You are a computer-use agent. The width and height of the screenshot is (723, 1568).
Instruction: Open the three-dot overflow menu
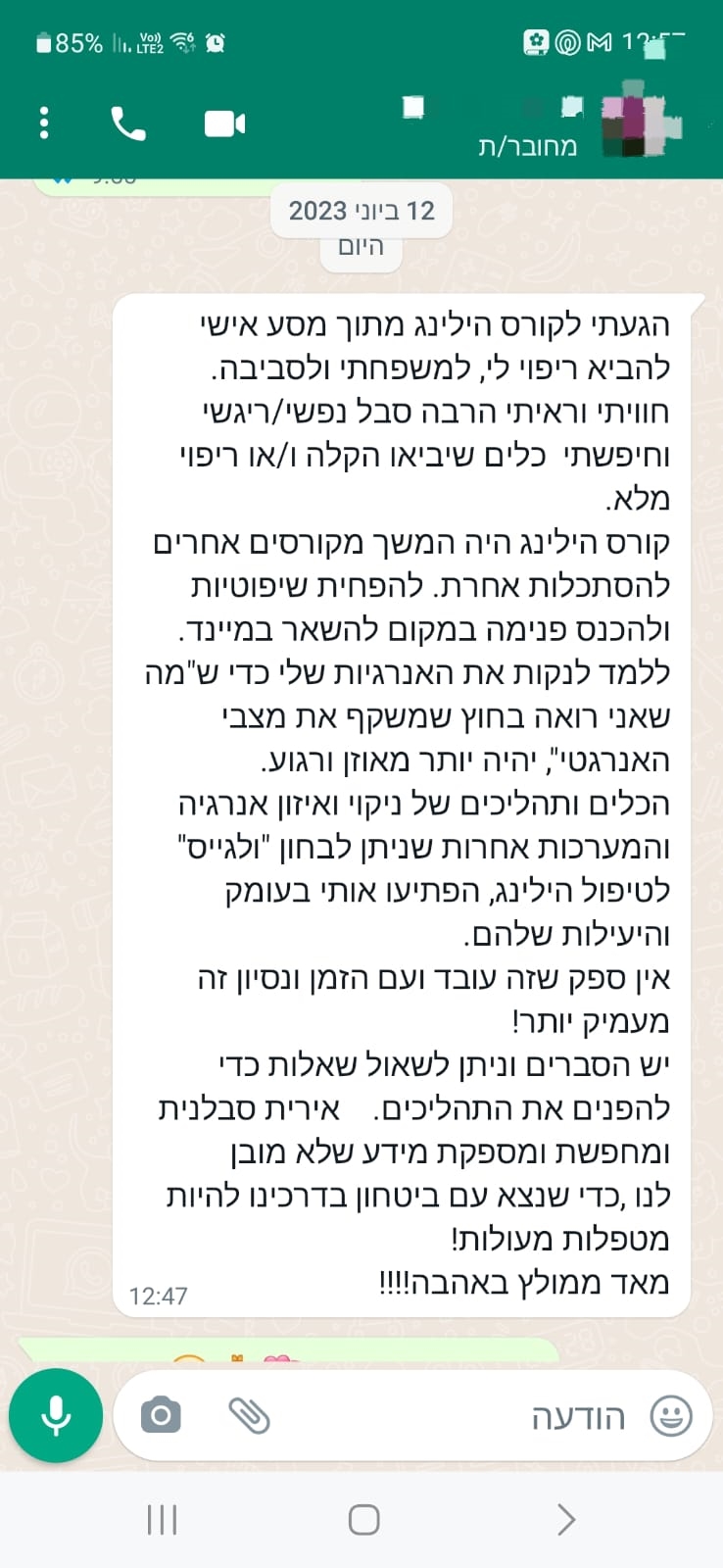44,123
